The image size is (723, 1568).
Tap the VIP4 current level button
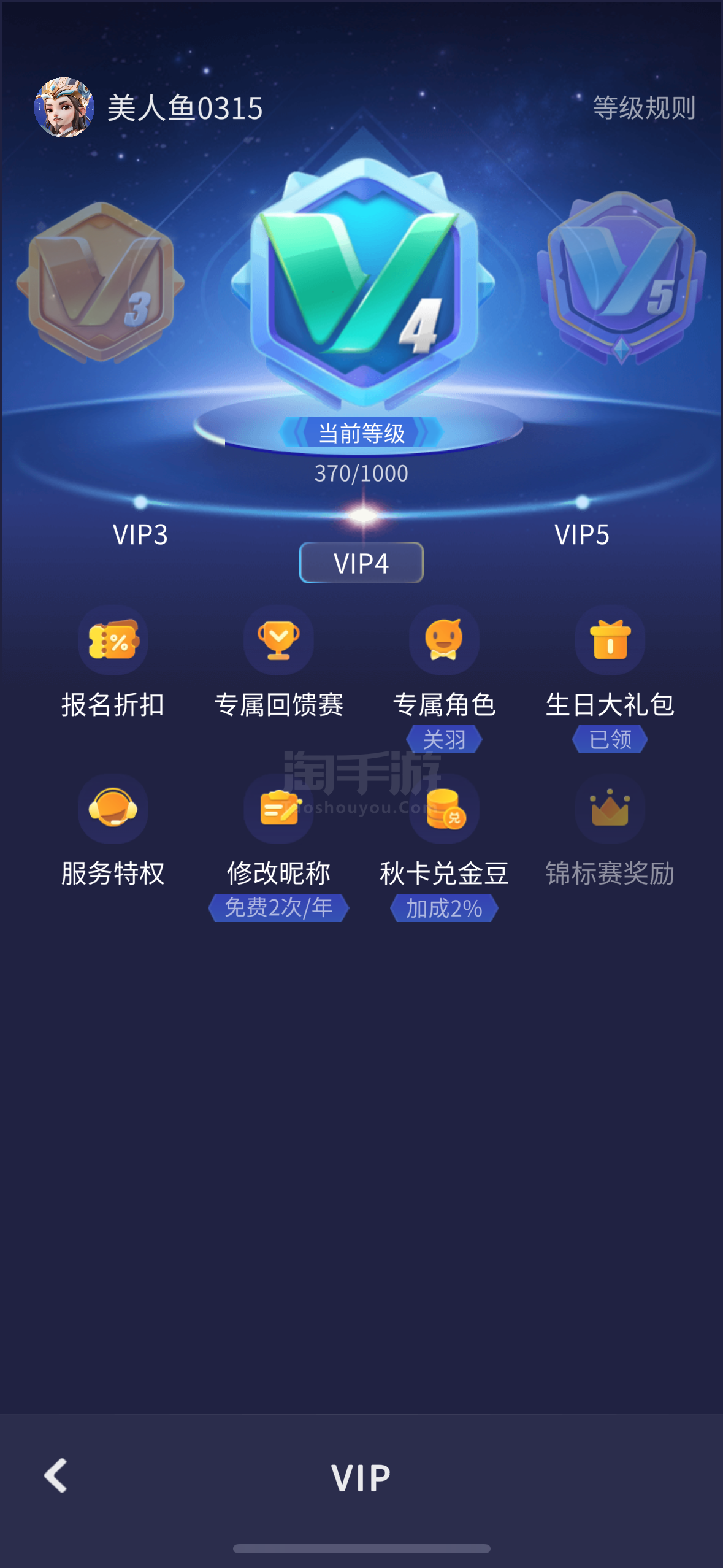[361, 563]
